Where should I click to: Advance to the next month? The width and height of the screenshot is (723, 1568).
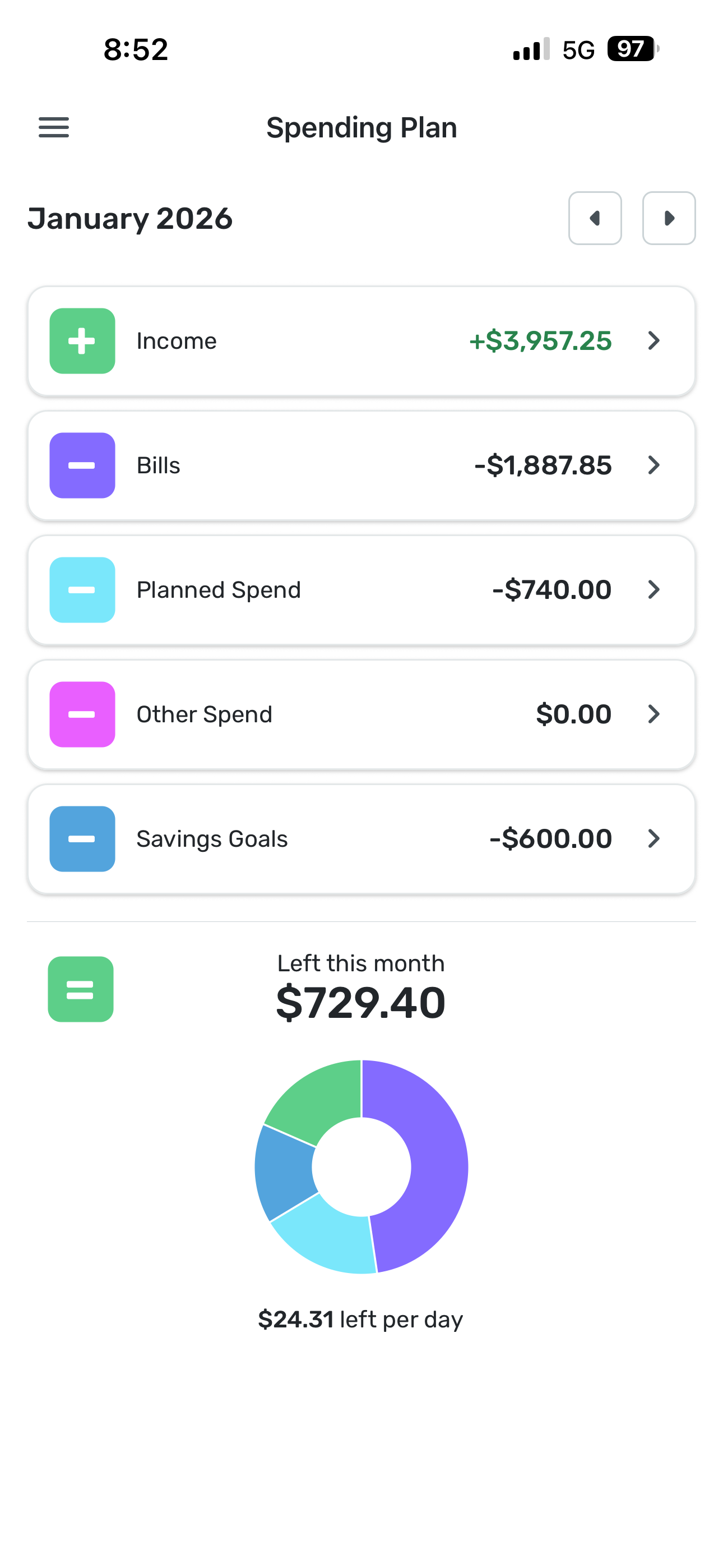point(668,218)
